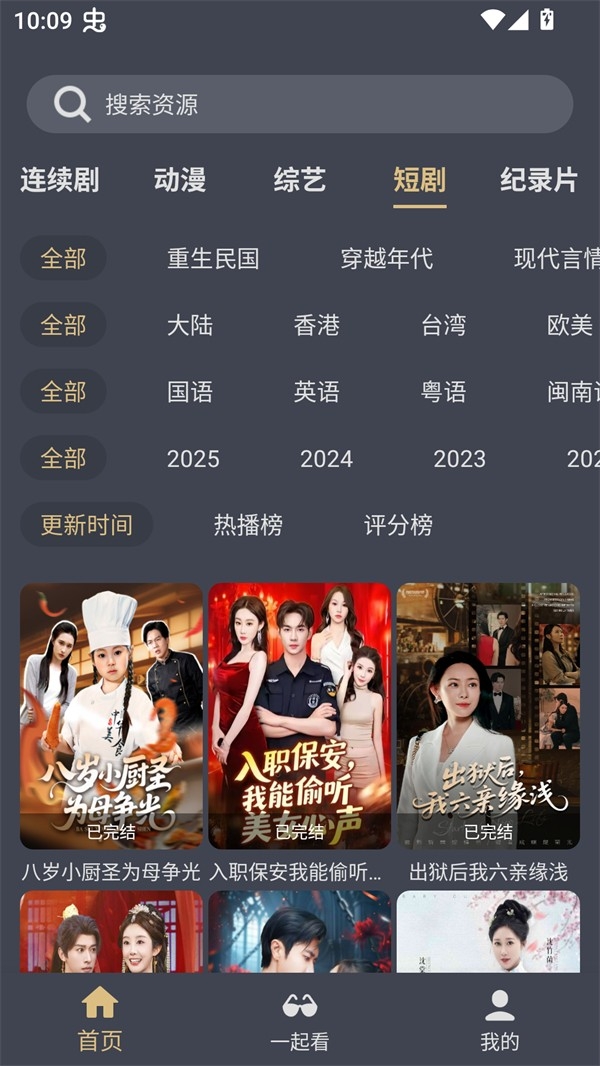Open 入职保安我能偷听 drama
The width and height of the screenshot is (600, 1066).
(x=300, y=716)
